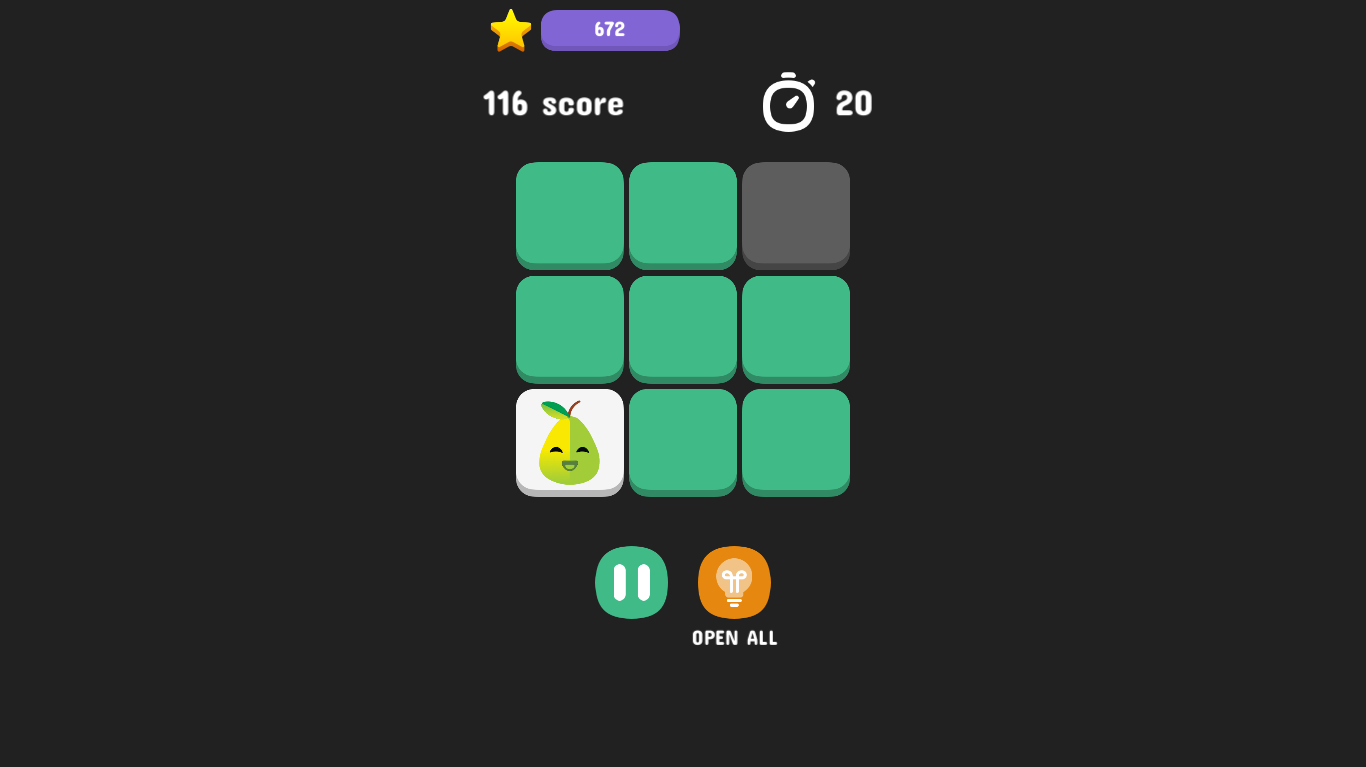Screen dimensions: 1366x767
Task: Use the Open All lightbulb hint
Action: click(x=734, y=582)
